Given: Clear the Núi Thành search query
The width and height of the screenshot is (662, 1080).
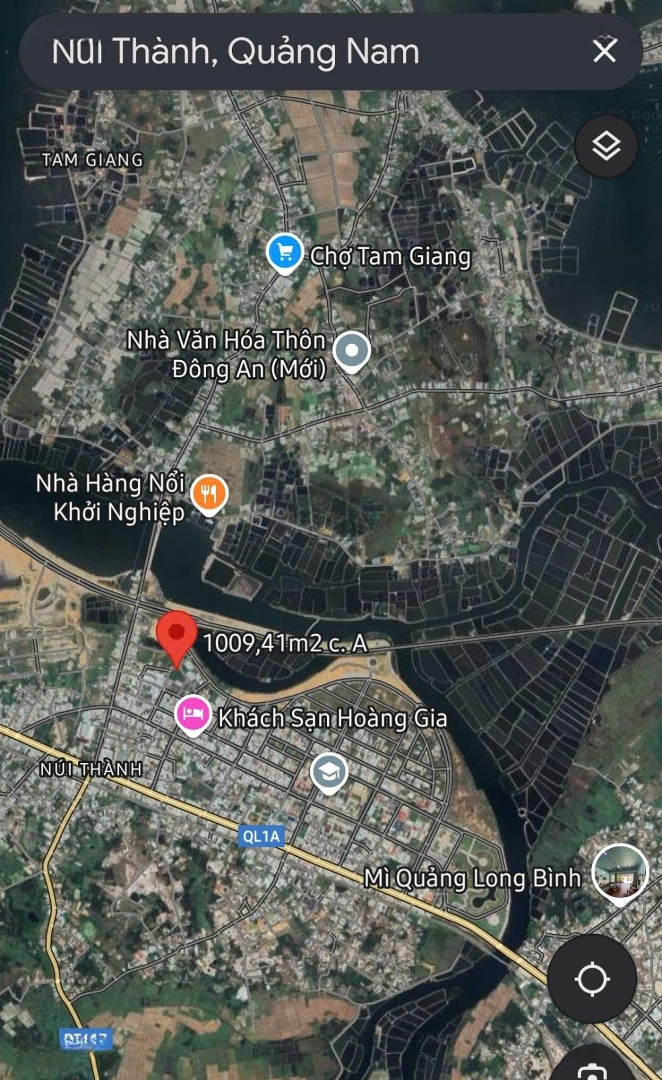Looking at the screenshot, I should click(x=604, y=51).
